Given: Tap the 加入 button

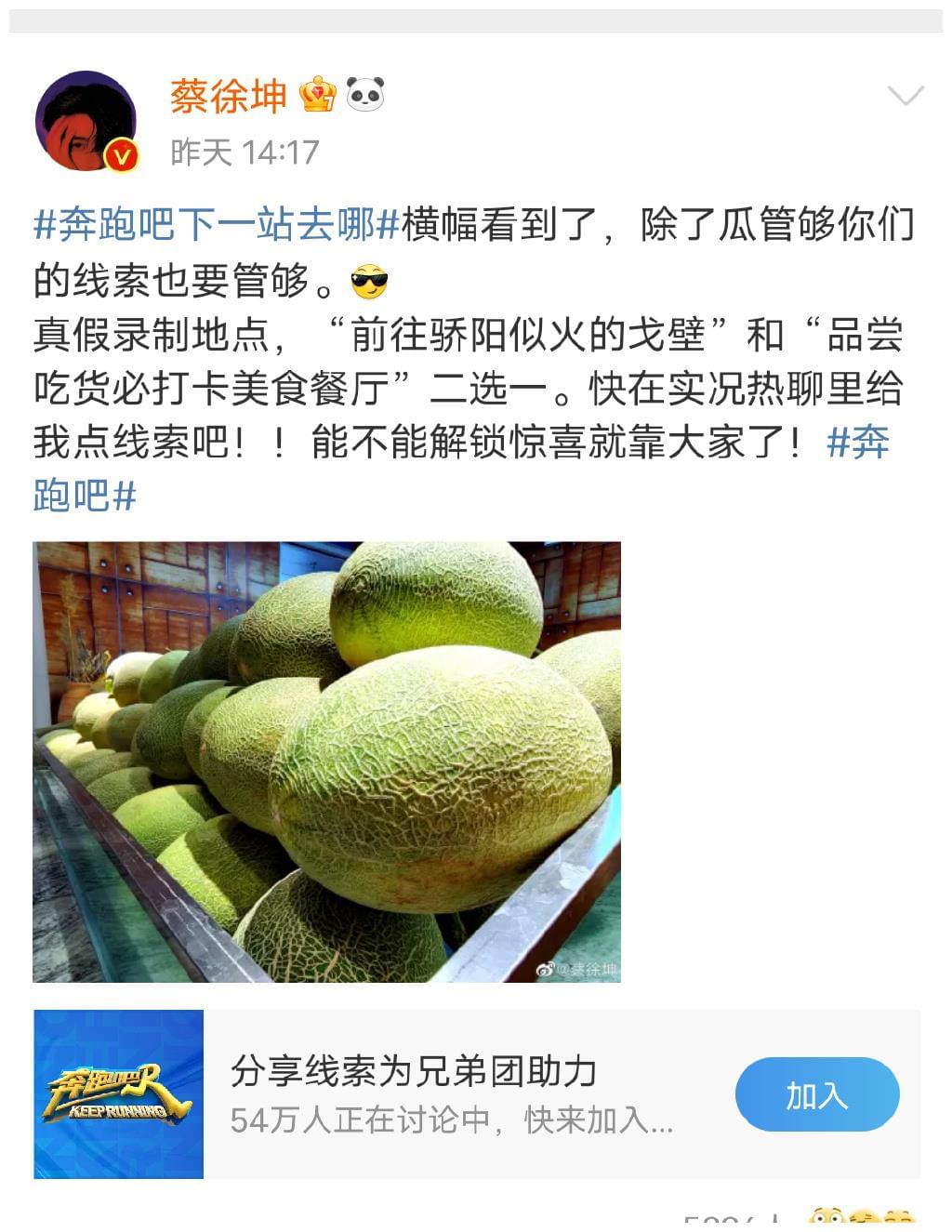Looking at the screenshot, I should tap(816, 1094).
